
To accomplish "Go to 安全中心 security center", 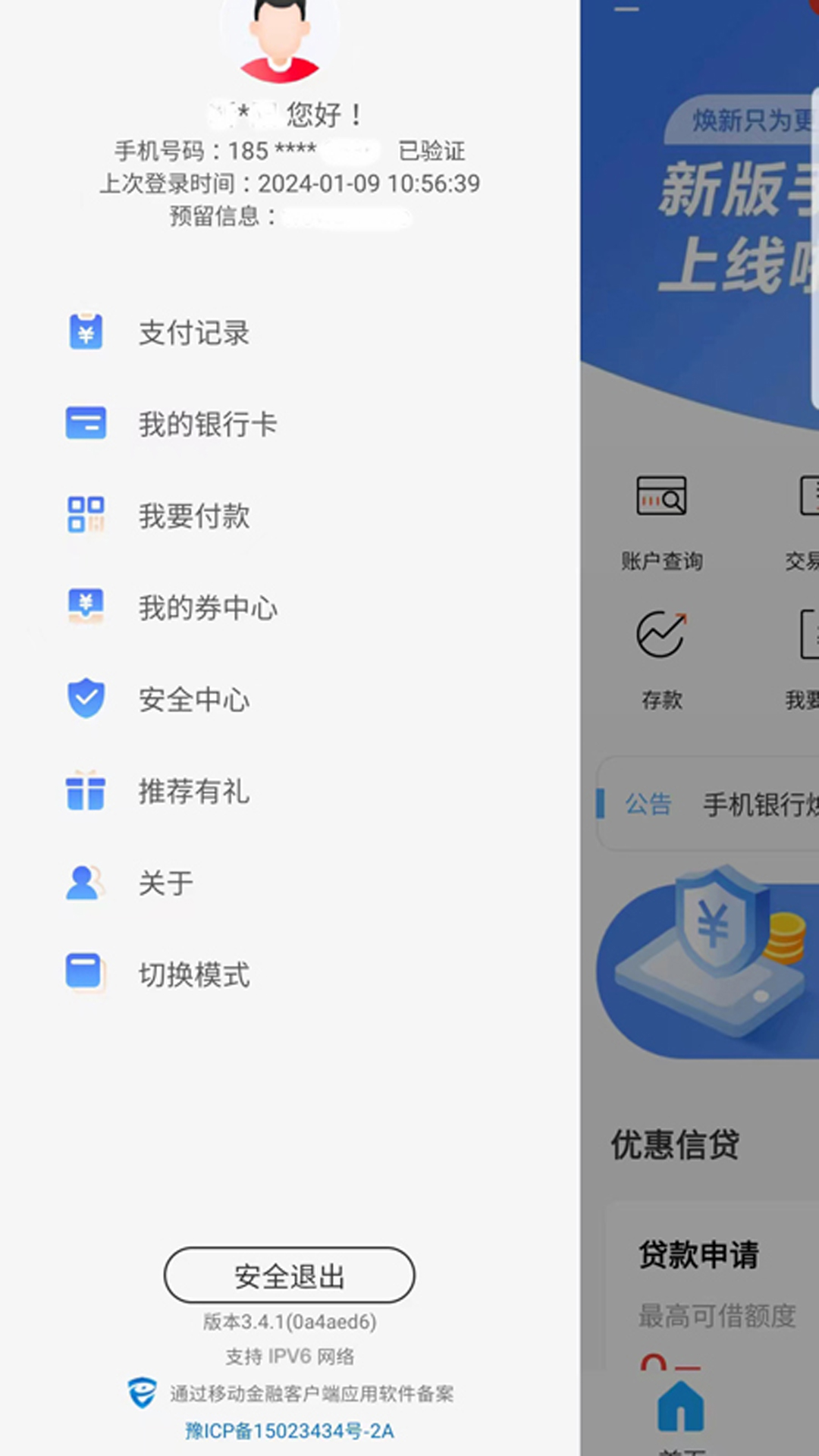I will tap(193, 699).
